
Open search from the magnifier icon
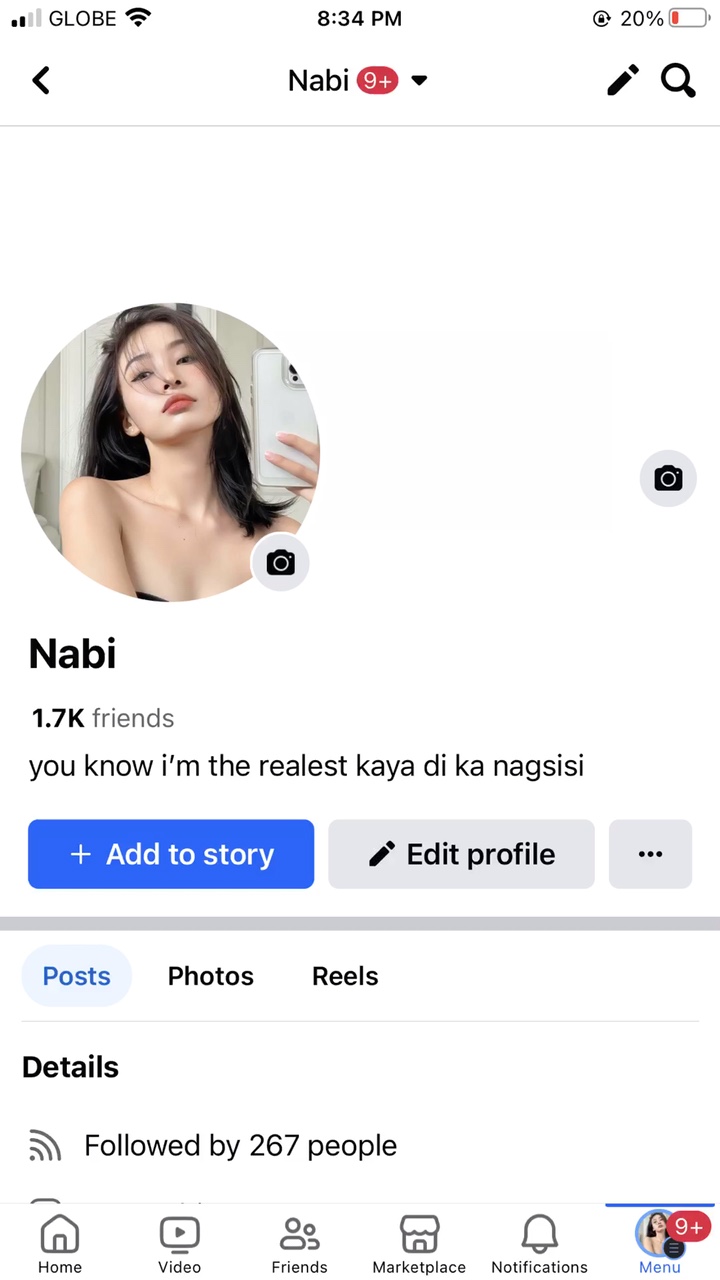pos(678,80)
